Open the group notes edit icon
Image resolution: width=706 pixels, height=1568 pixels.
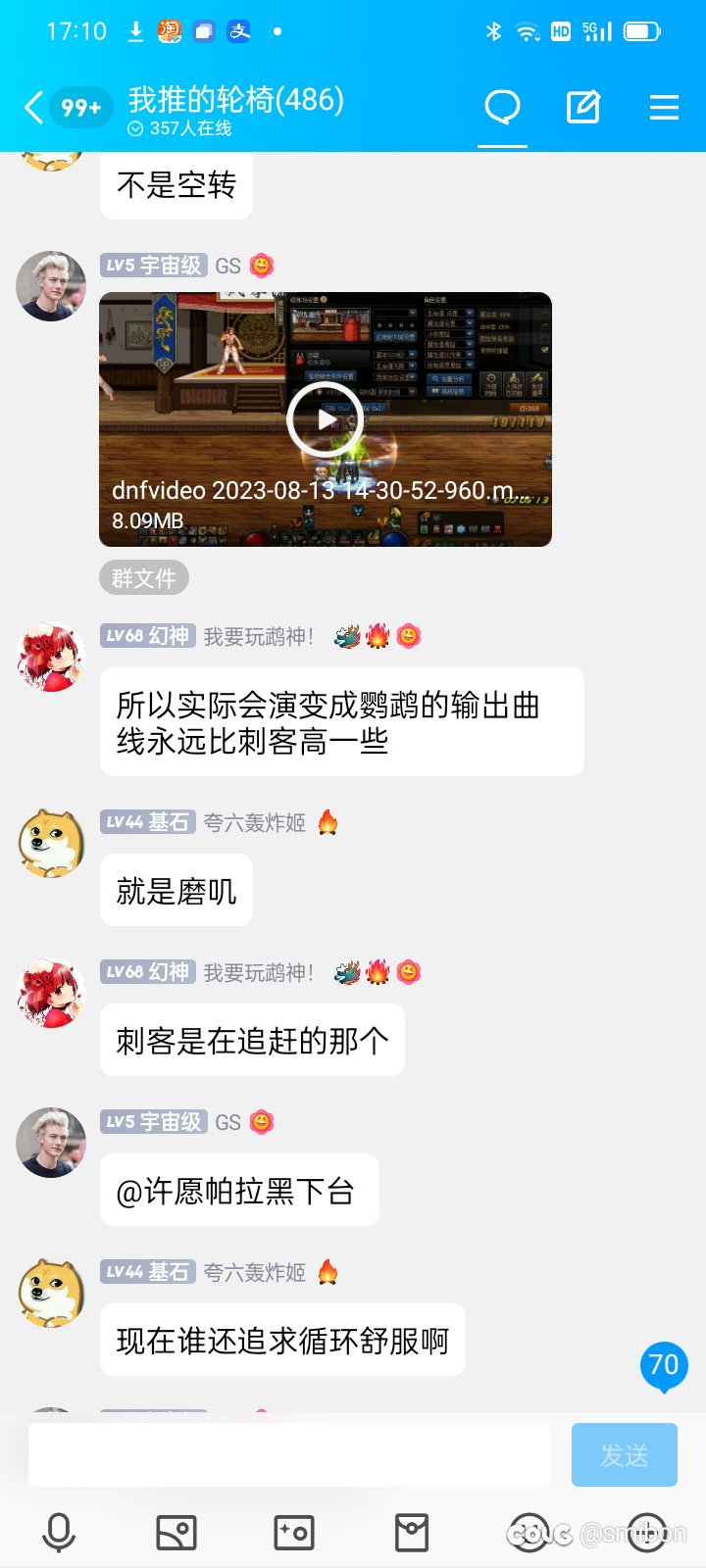(x=583, y=107)
